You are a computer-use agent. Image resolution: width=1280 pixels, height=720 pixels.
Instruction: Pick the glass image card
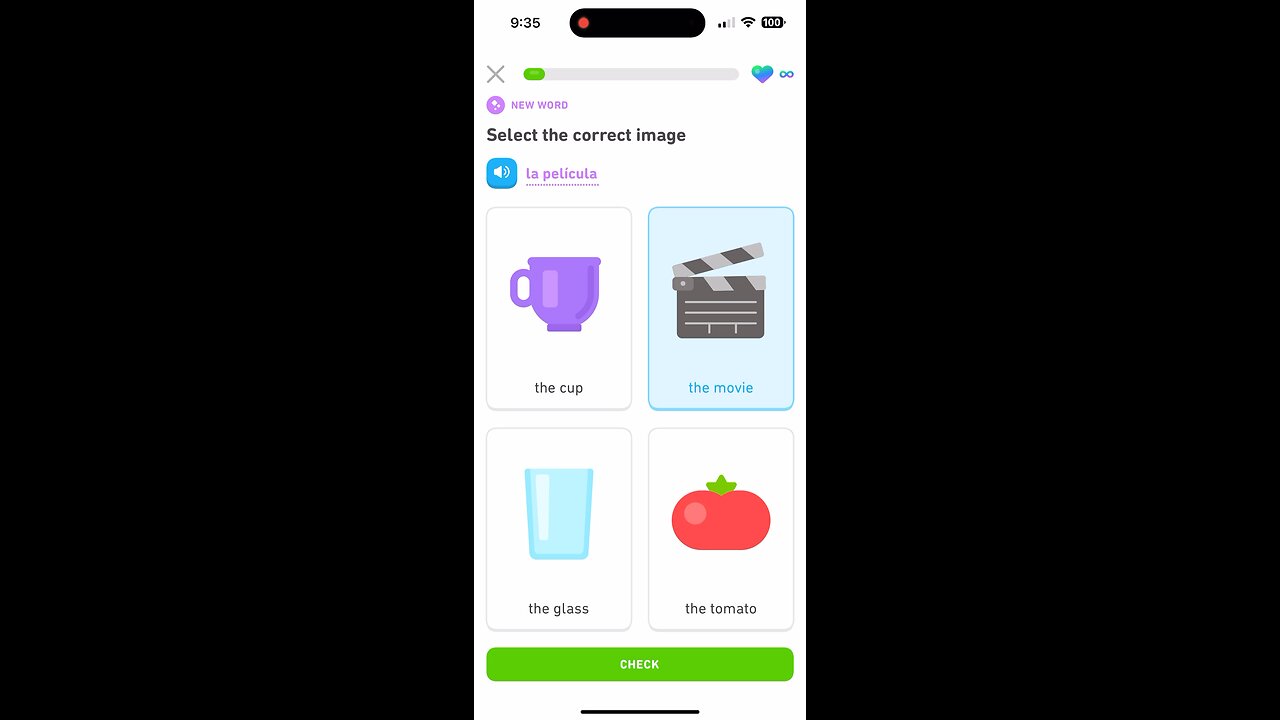pos(559,529)
